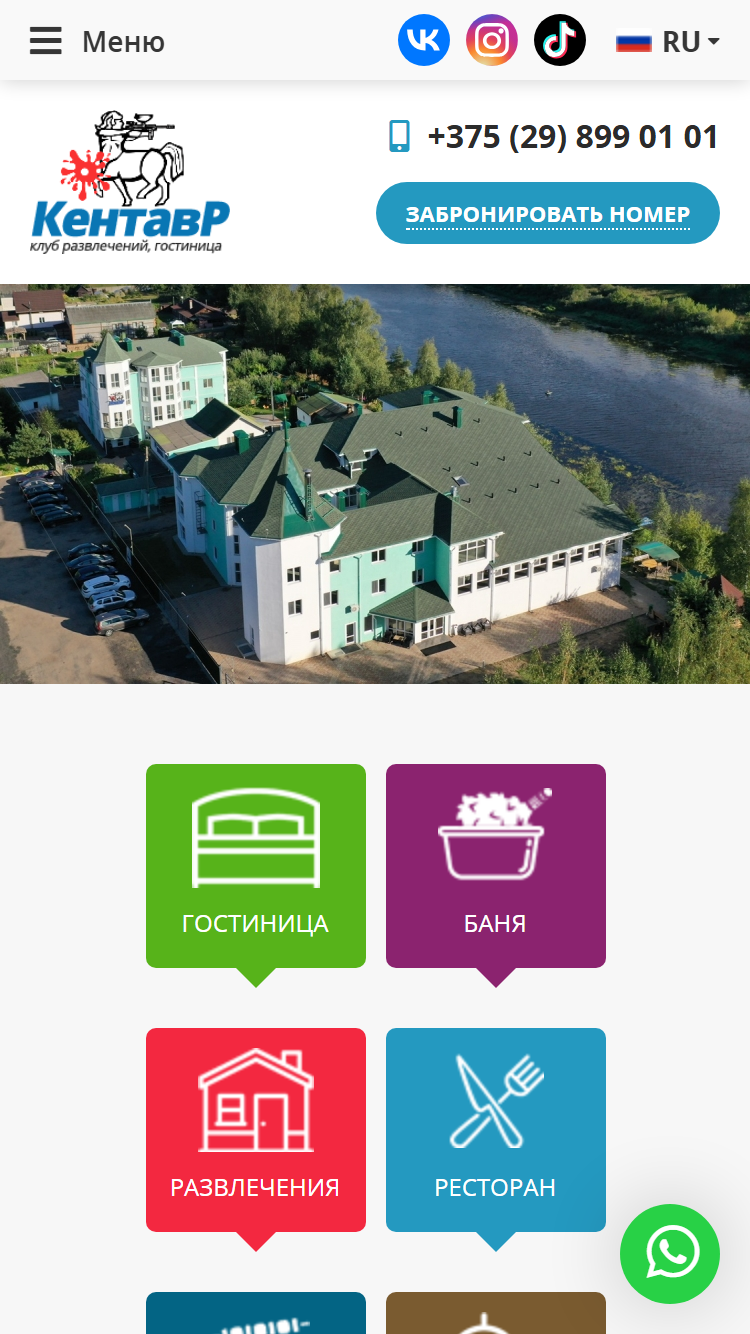Start a WhatsApp chat via floating button
The image size is (750, 1334).
pyautogui.click(x=670, y=1254)
